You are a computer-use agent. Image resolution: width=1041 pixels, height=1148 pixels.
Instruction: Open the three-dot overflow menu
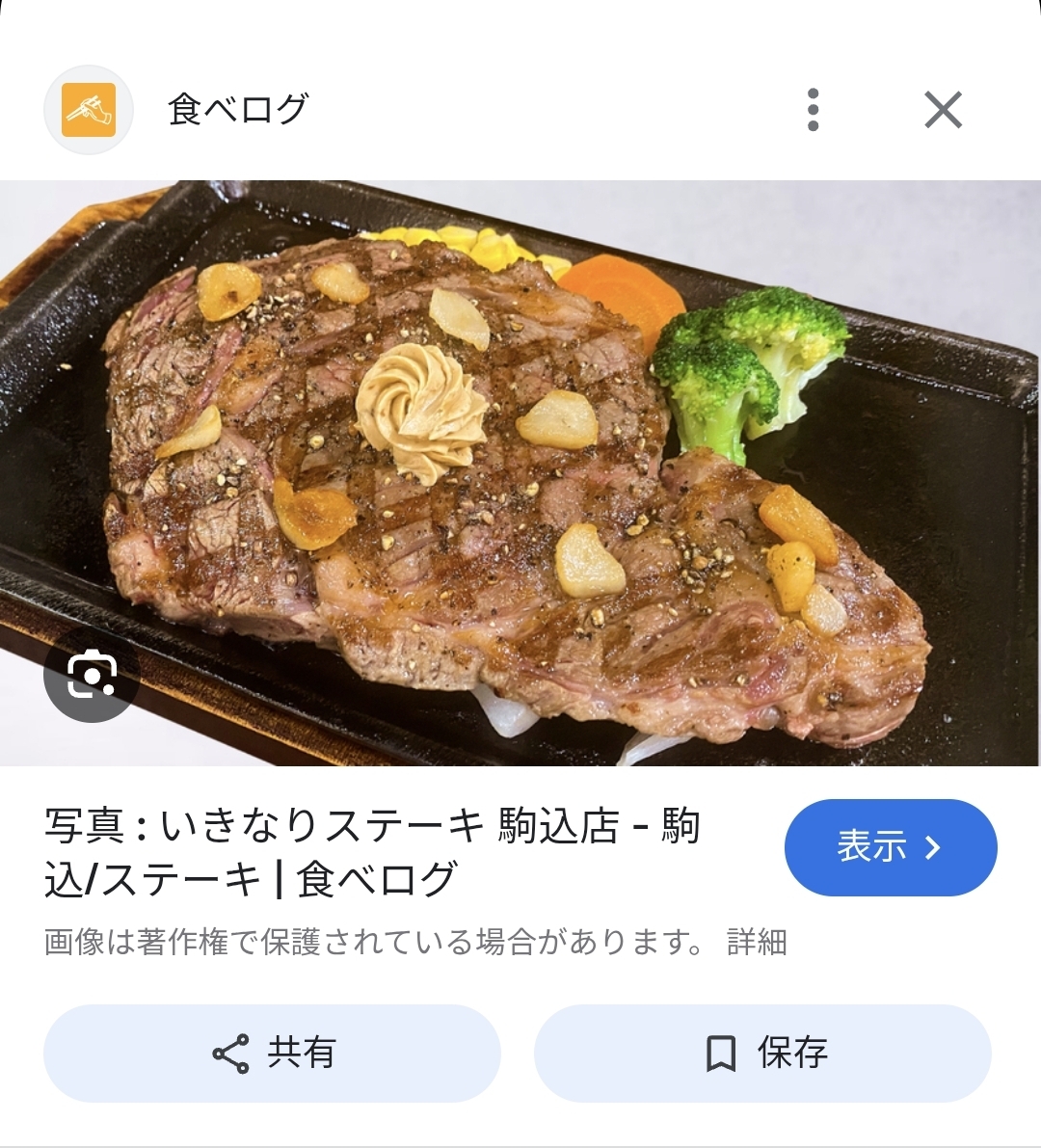[x=814, y=110]
